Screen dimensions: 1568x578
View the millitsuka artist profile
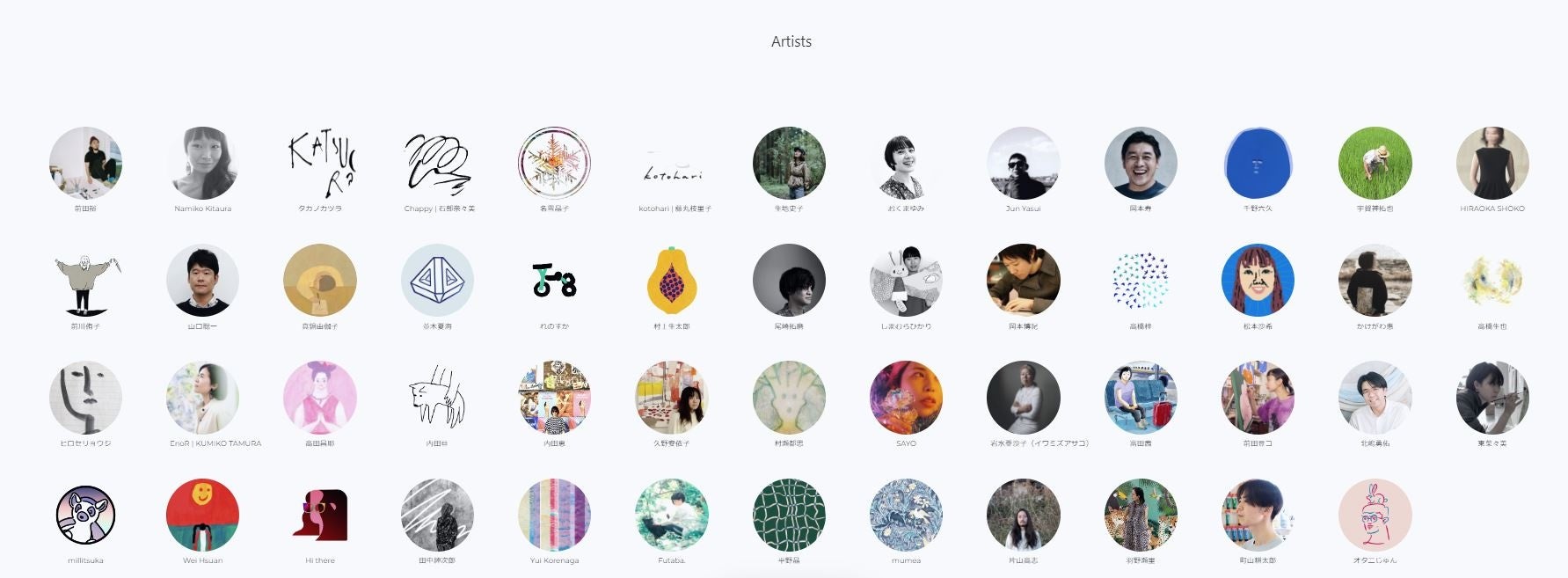tap(85, 515)
